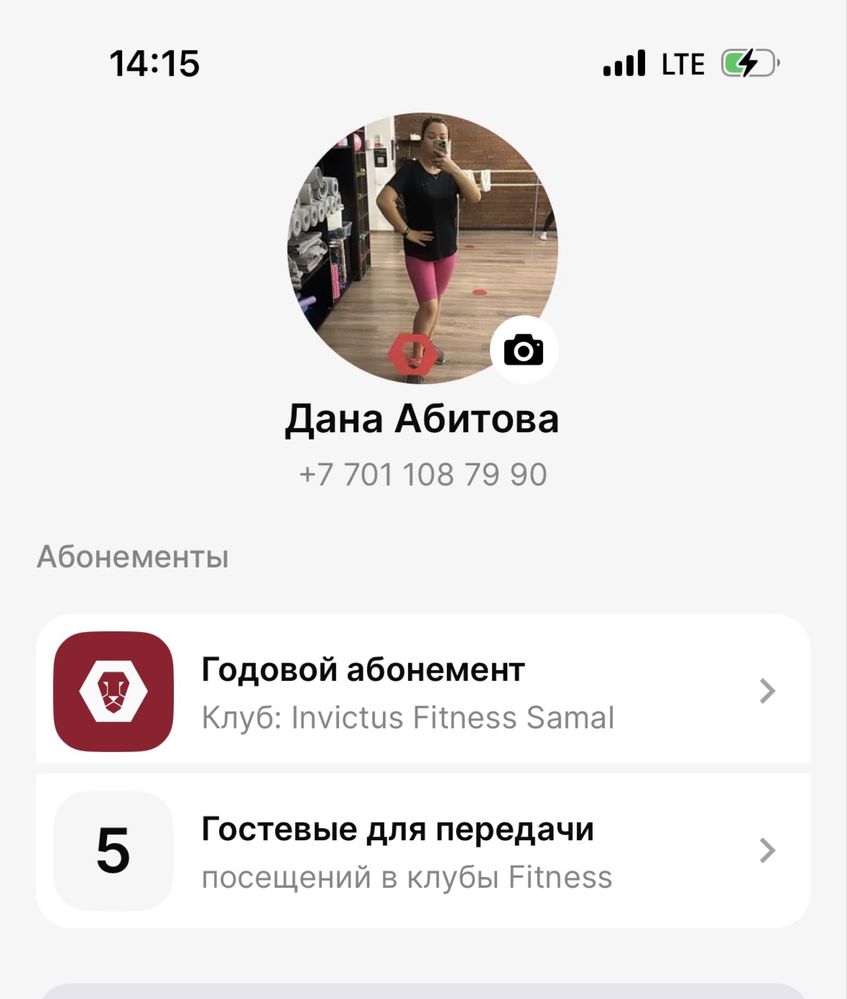Open Гостевые для передачи guest visits row
The height and width of the screenshot is (999, 847).
[422, 851]
